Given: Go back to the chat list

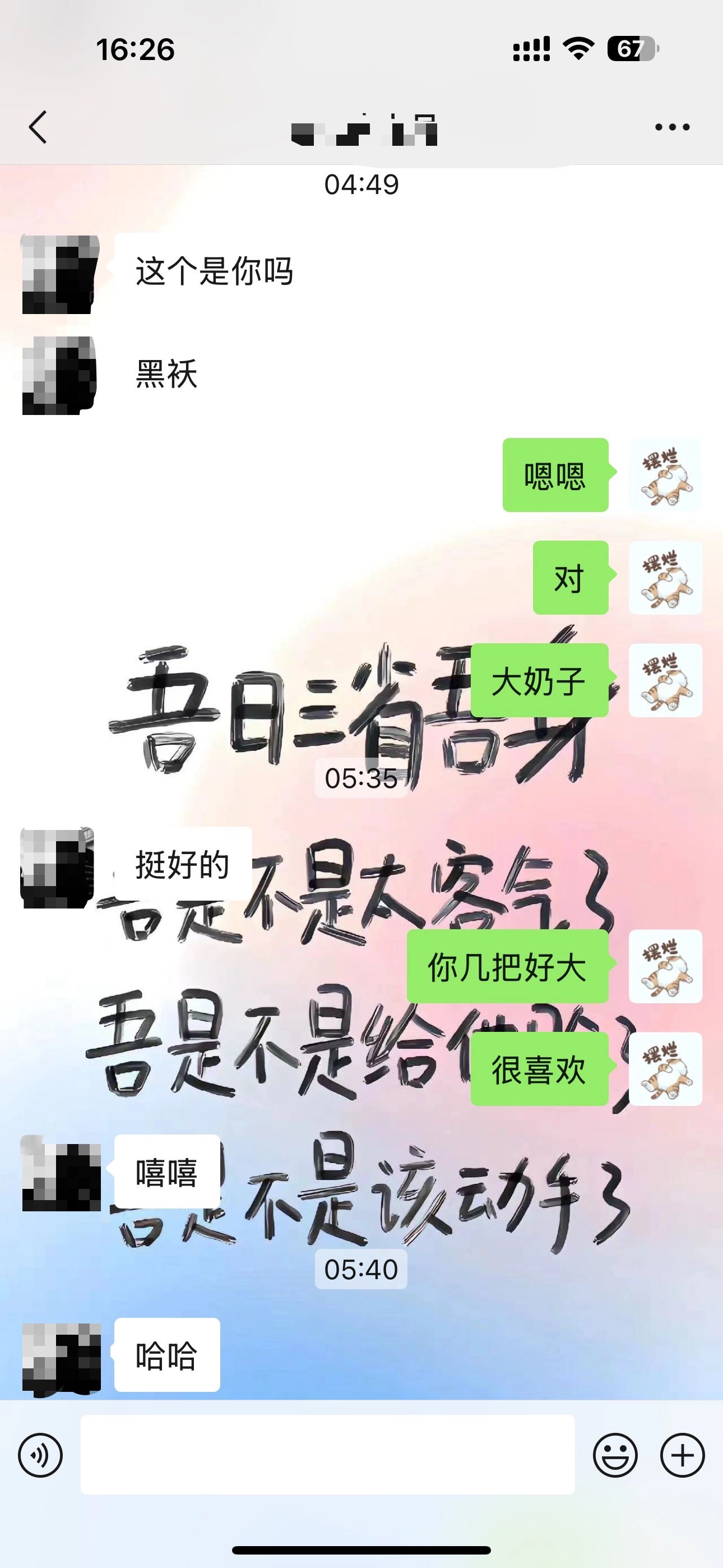Looking at the screenshot, I should (38, 127).
